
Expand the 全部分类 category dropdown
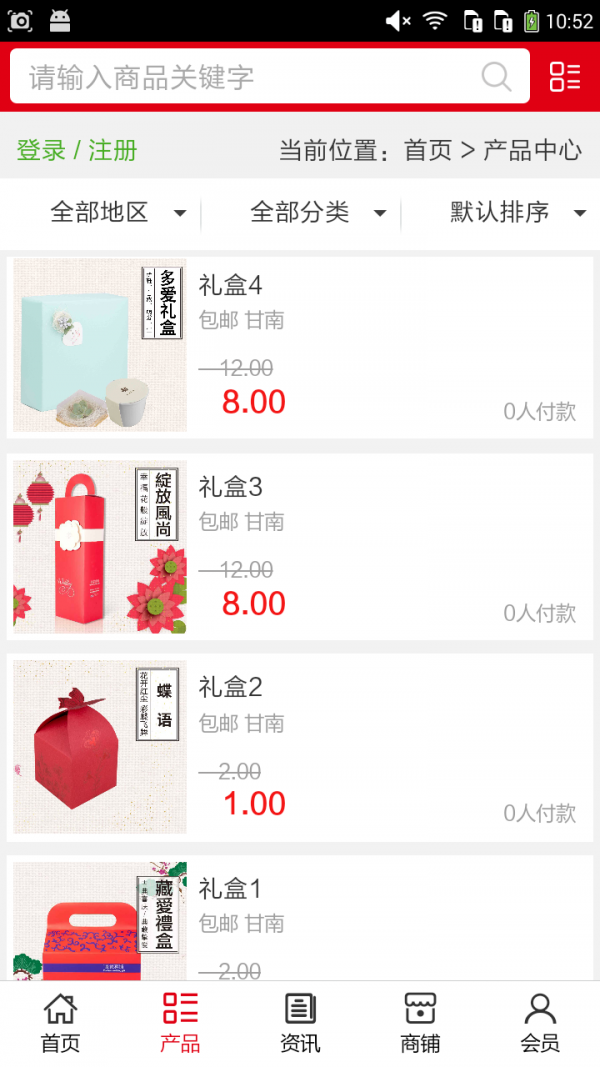pyautogui.click(x=318, y=212)
